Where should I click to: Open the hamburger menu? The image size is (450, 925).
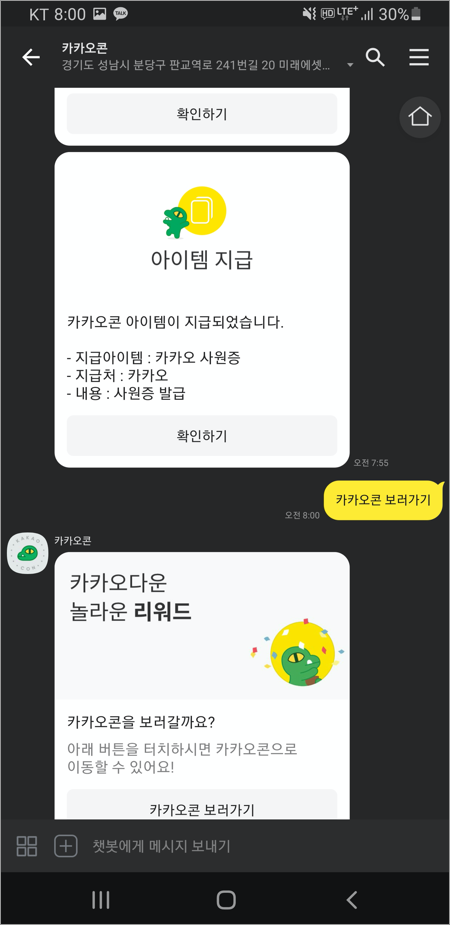click(x=419, y=57)
